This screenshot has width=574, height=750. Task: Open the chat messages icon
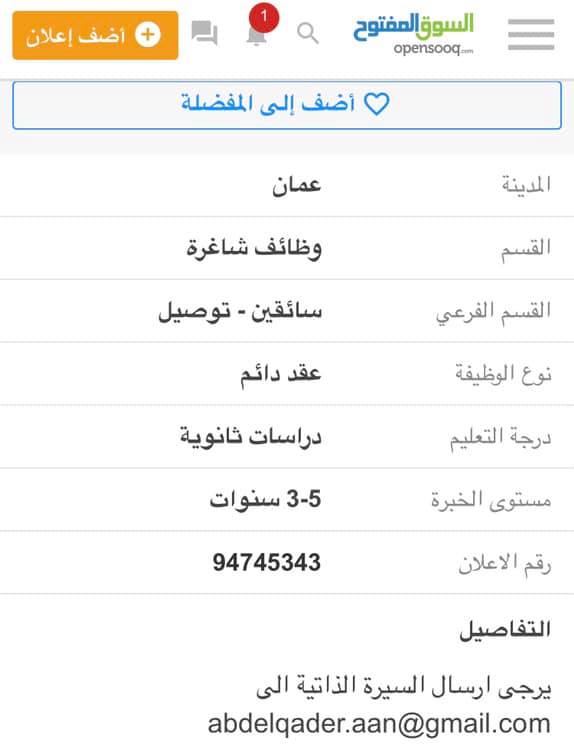coord(204,33)
